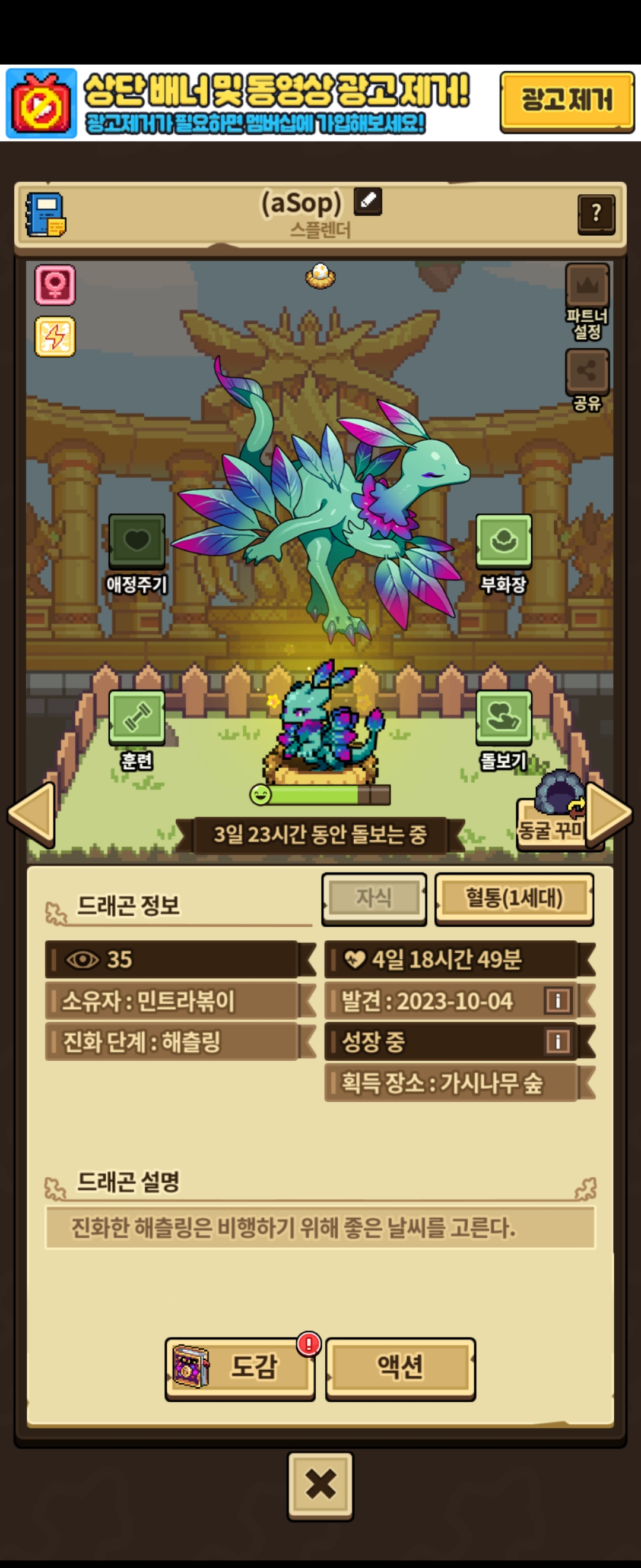This screenshot has height=1568, width=641.
Task: Show info for 성장 중 status
Action: [558, 1041]
